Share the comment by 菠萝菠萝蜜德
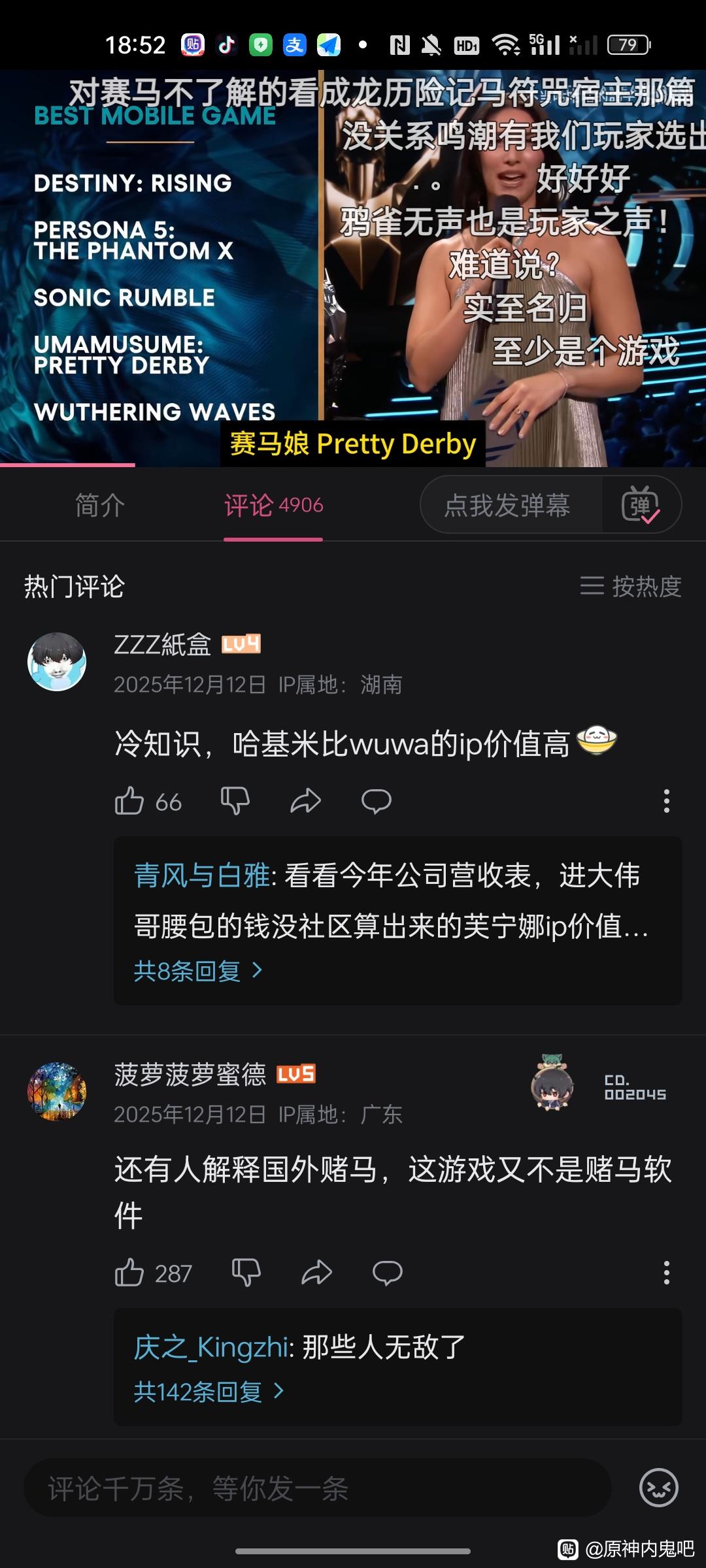Screen dimensions: 706x1568 [316, 1273]
